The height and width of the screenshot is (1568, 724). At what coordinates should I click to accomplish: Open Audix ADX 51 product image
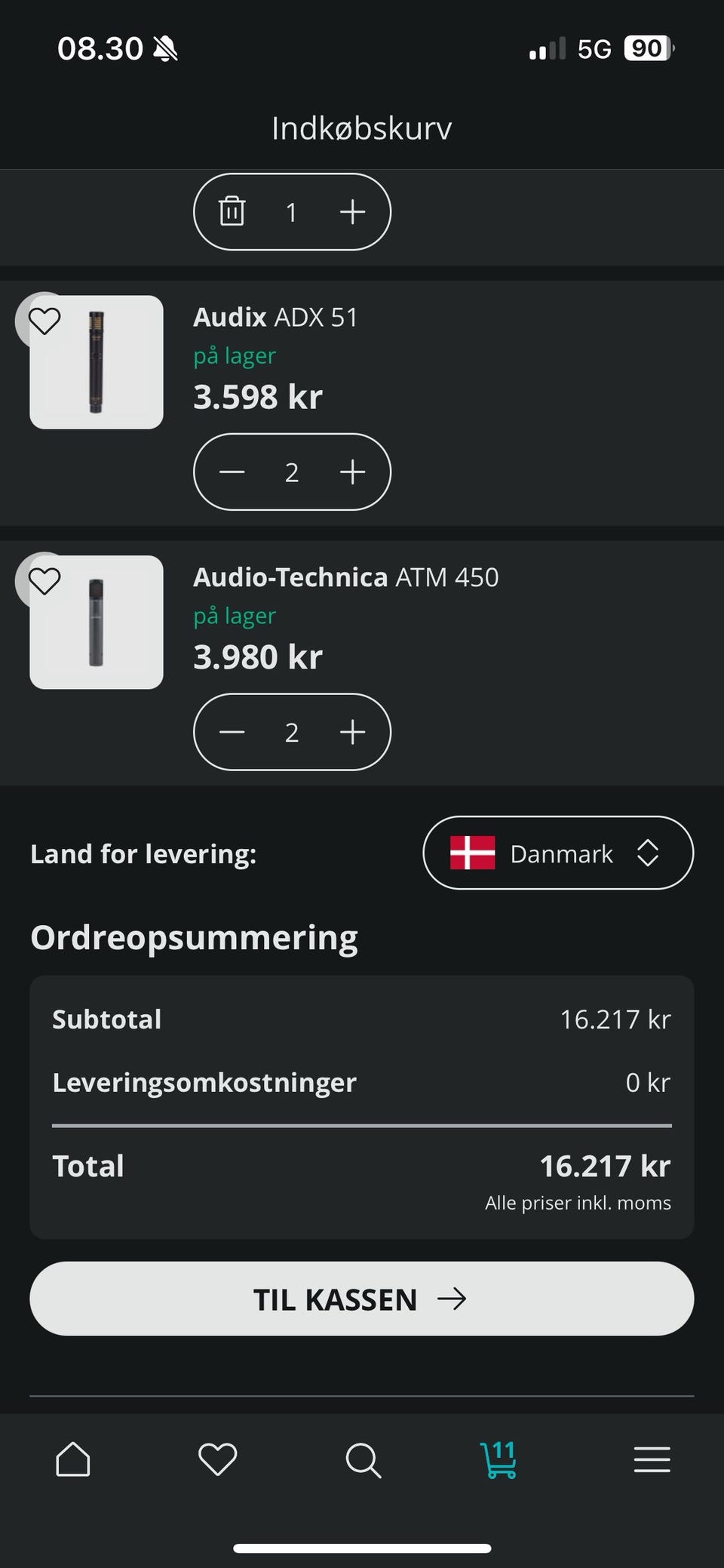(x=97, y=362)
